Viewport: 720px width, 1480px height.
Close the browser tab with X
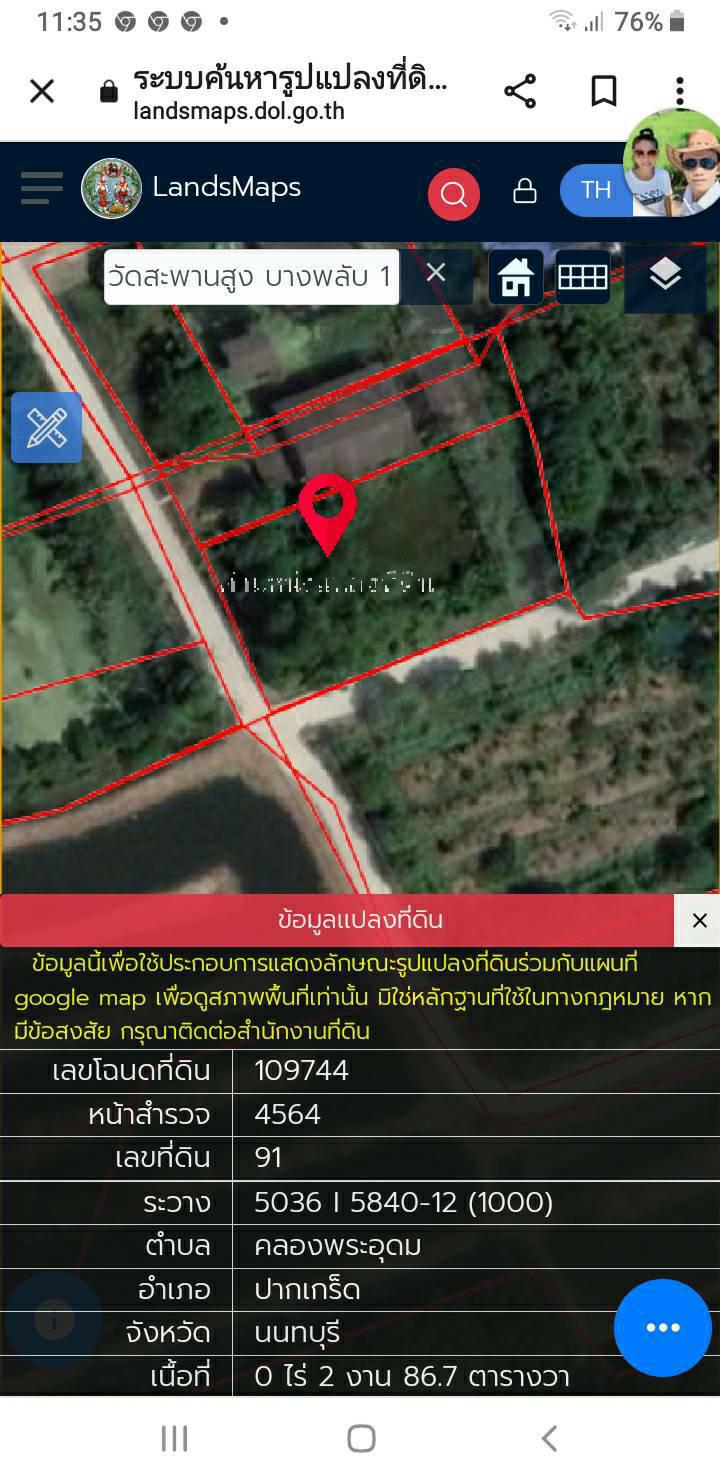(x=42, y=92)
